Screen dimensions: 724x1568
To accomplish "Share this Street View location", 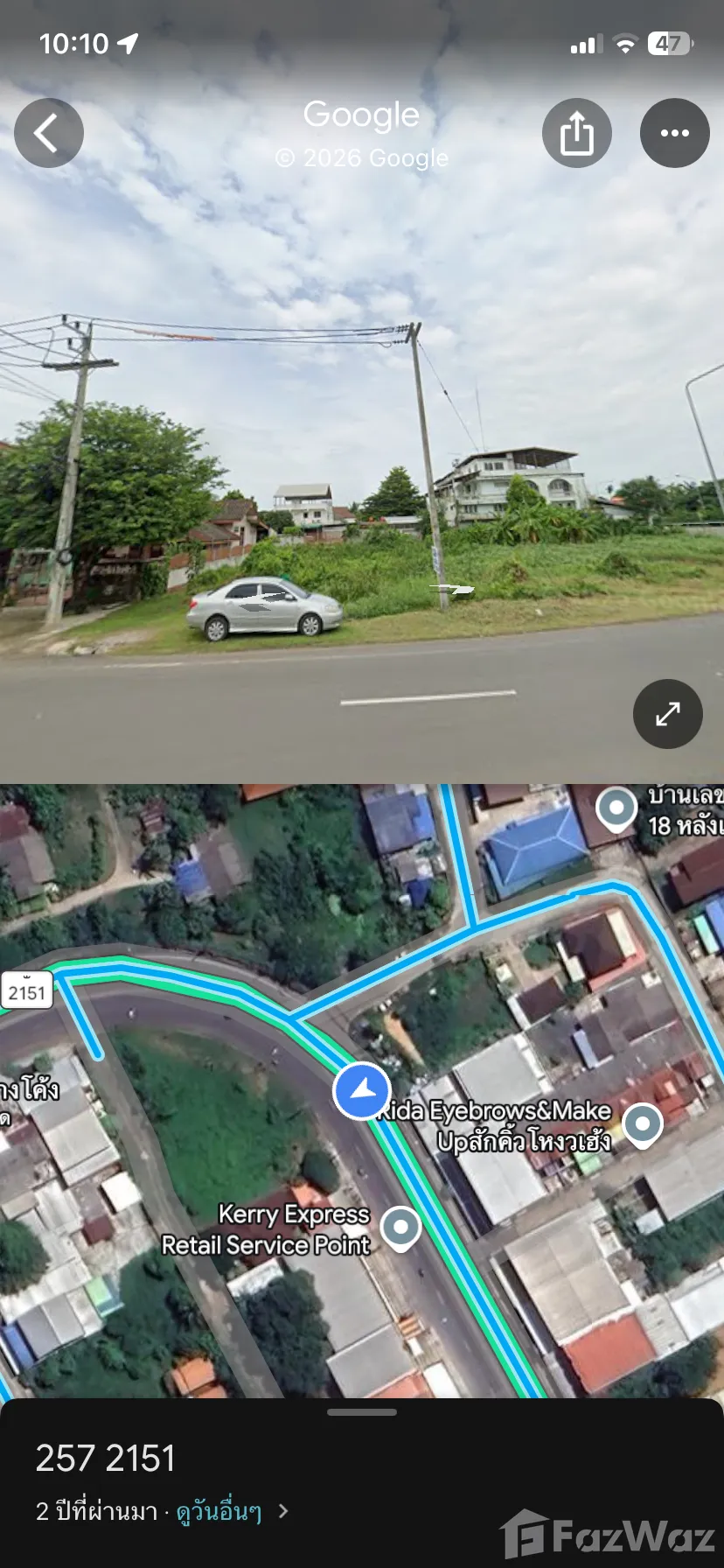I will coord(576,133).
